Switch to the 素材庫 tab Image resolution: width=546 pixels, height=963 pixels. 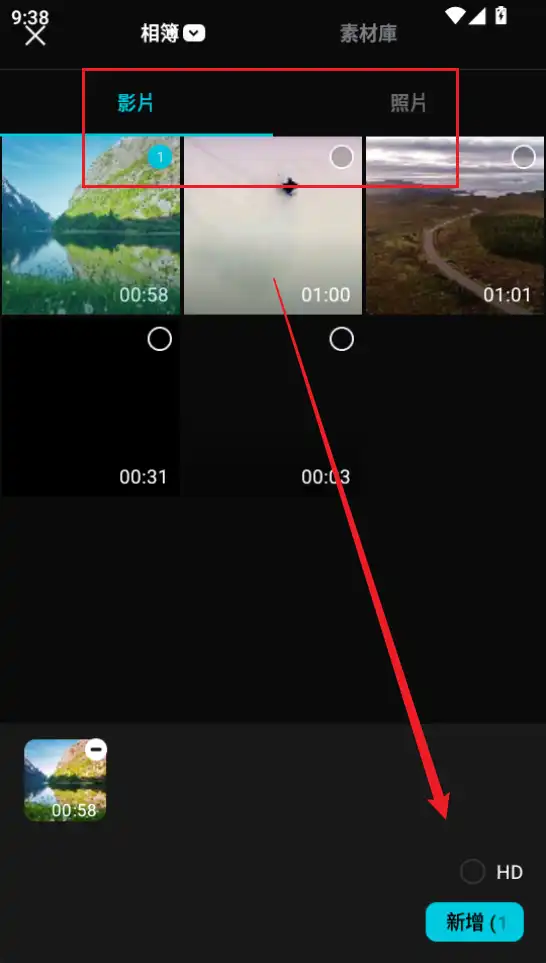(369, 34)
